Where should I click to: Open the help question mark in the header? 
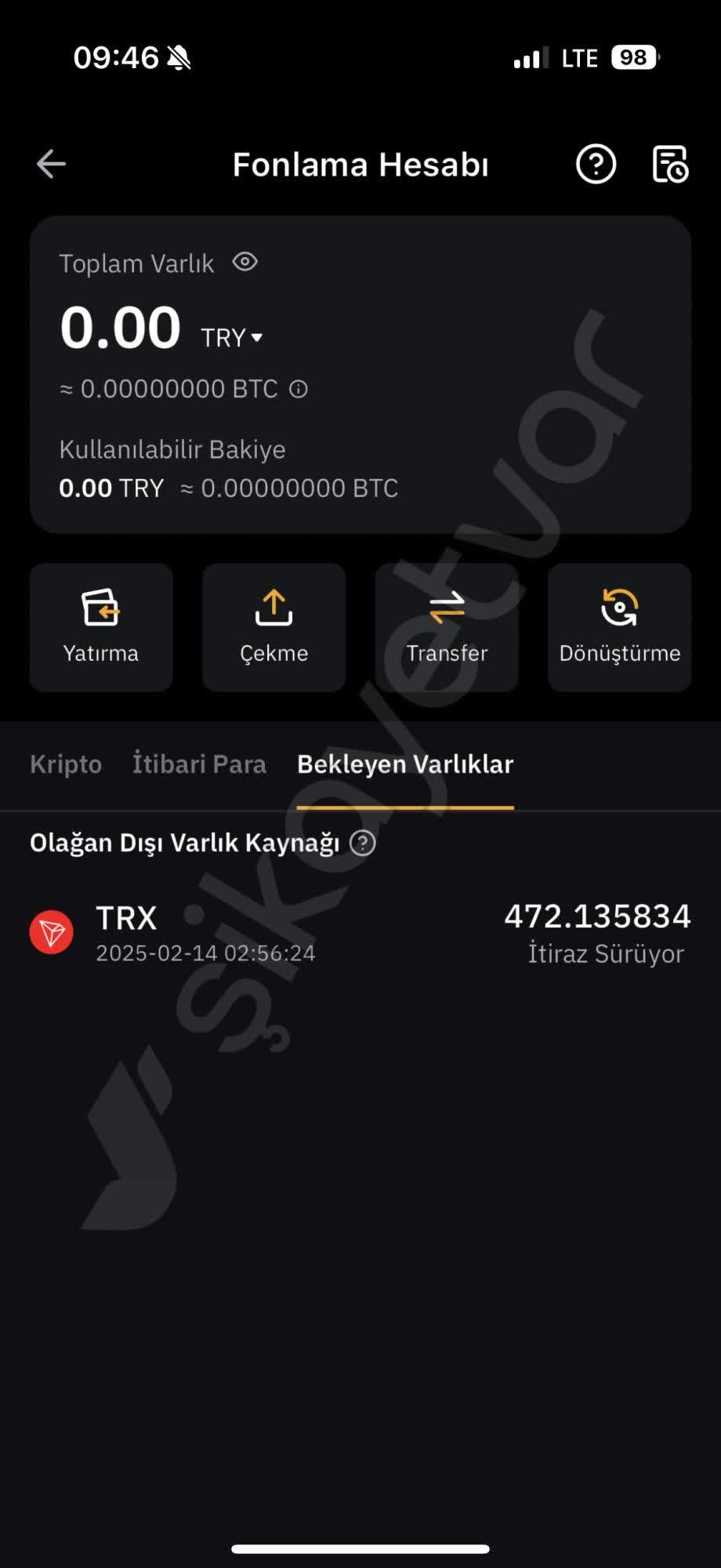(596, 164)
